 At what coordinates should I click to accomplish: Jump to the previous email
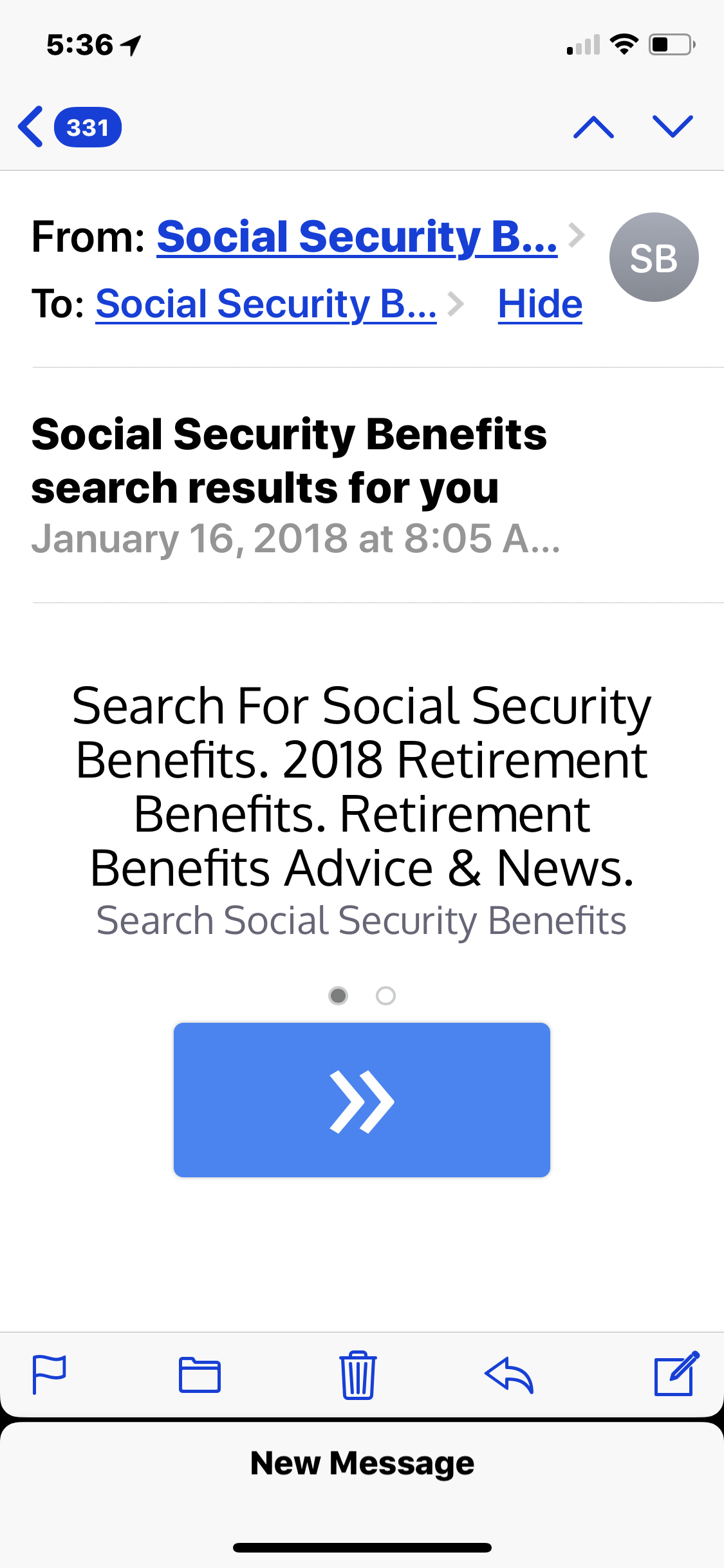click(x=593, y=127)
